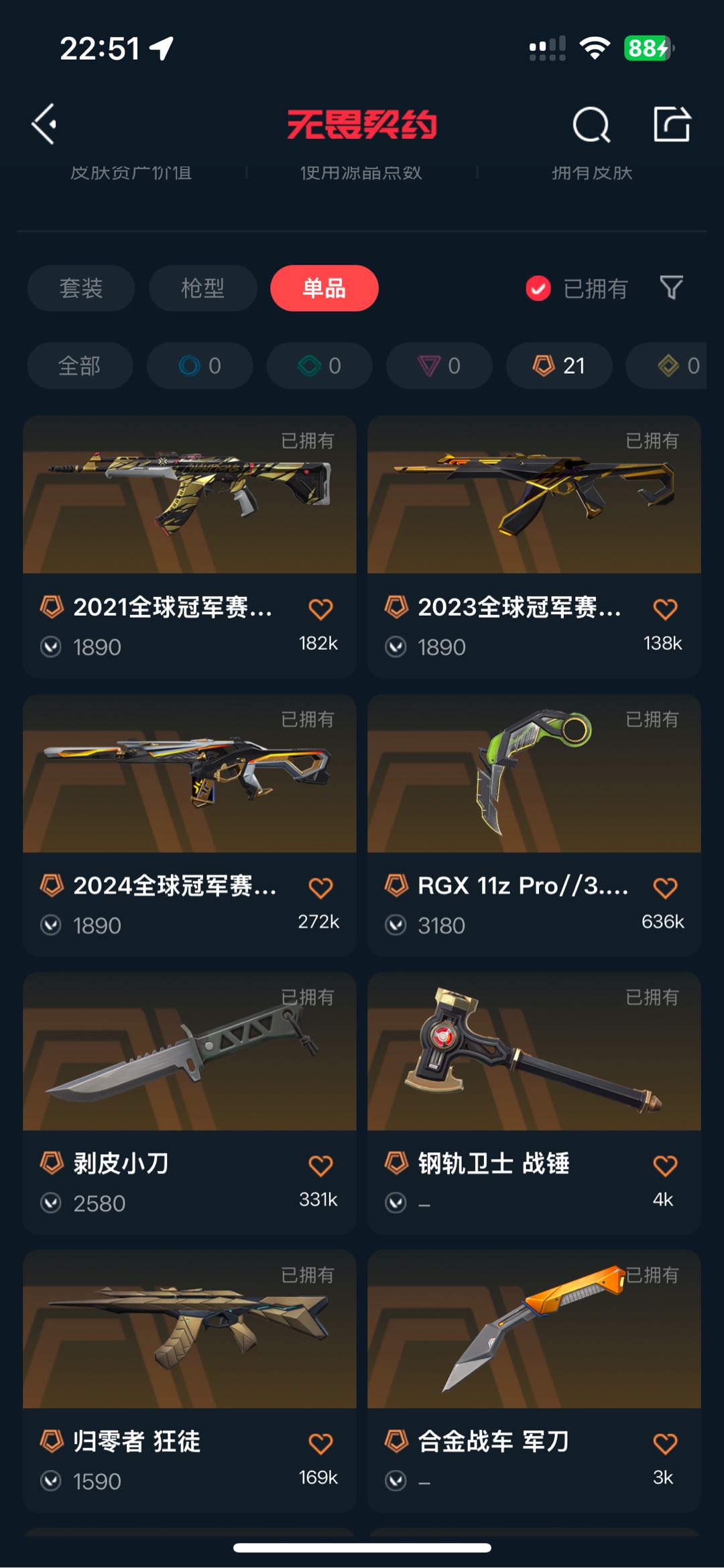Like the 合金战车 军刀 skin
724x1568 pixels.
coord(665,1443)
